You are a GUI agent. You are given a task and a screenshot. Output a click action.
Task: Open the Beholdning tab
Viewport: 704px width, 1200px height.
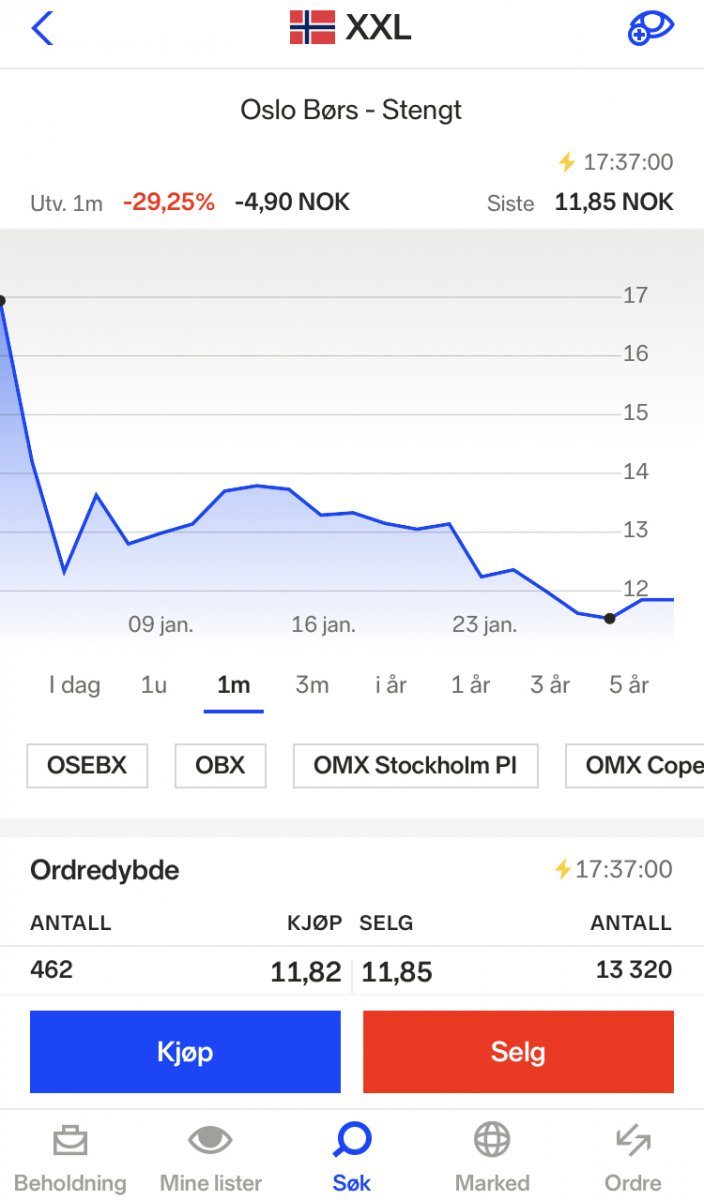(70, 1157)
